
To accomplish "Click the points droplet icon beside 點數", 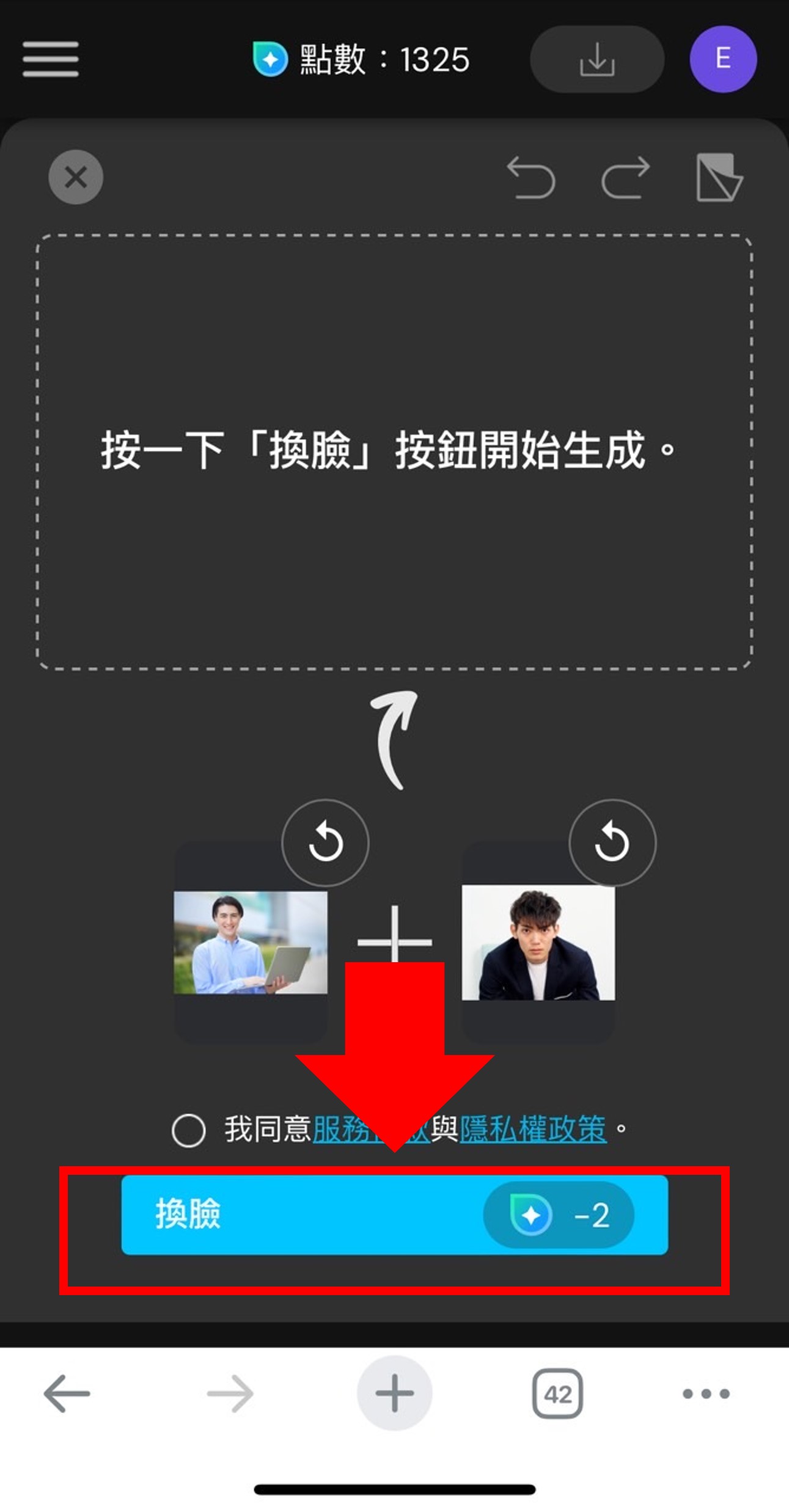I will 271,59.
